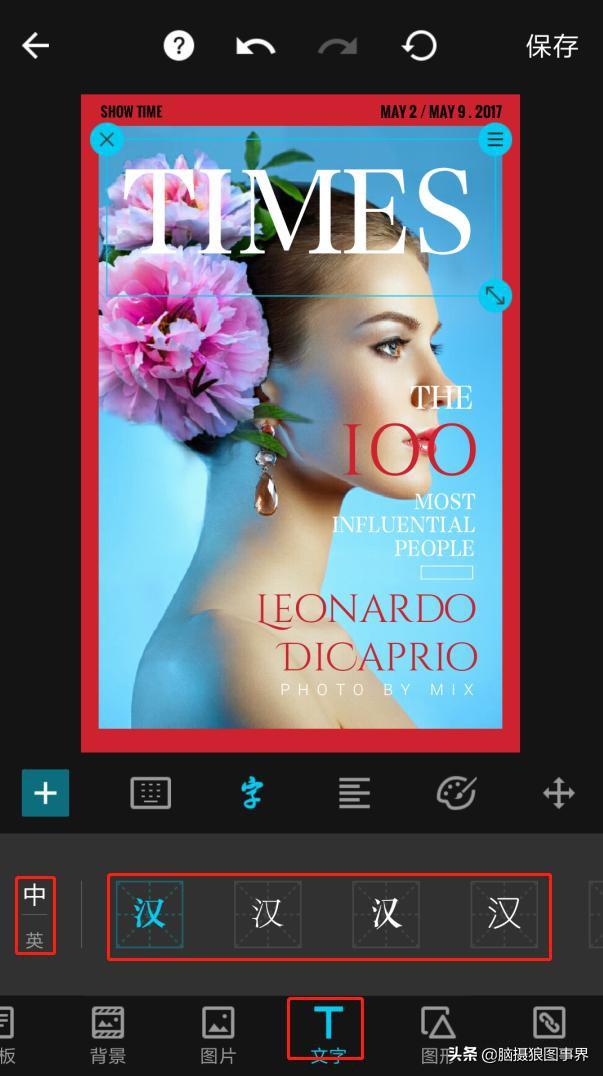The height and width of the screenshot is (1076, 603).
Task: Open the color palette tool
Action: pyautogui.click(x=456, y=793)
